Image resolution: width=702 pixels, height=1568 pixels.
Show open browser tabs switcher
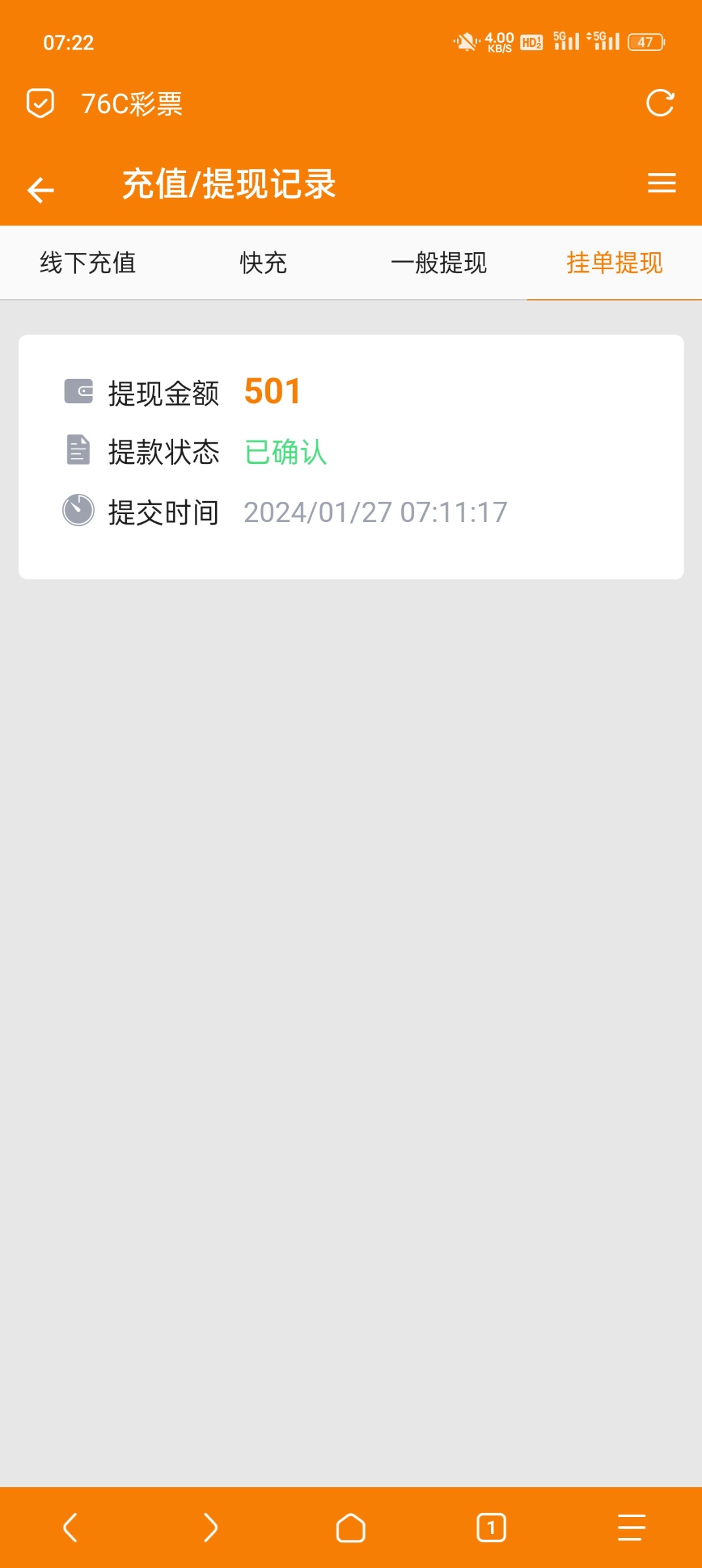491,1527
